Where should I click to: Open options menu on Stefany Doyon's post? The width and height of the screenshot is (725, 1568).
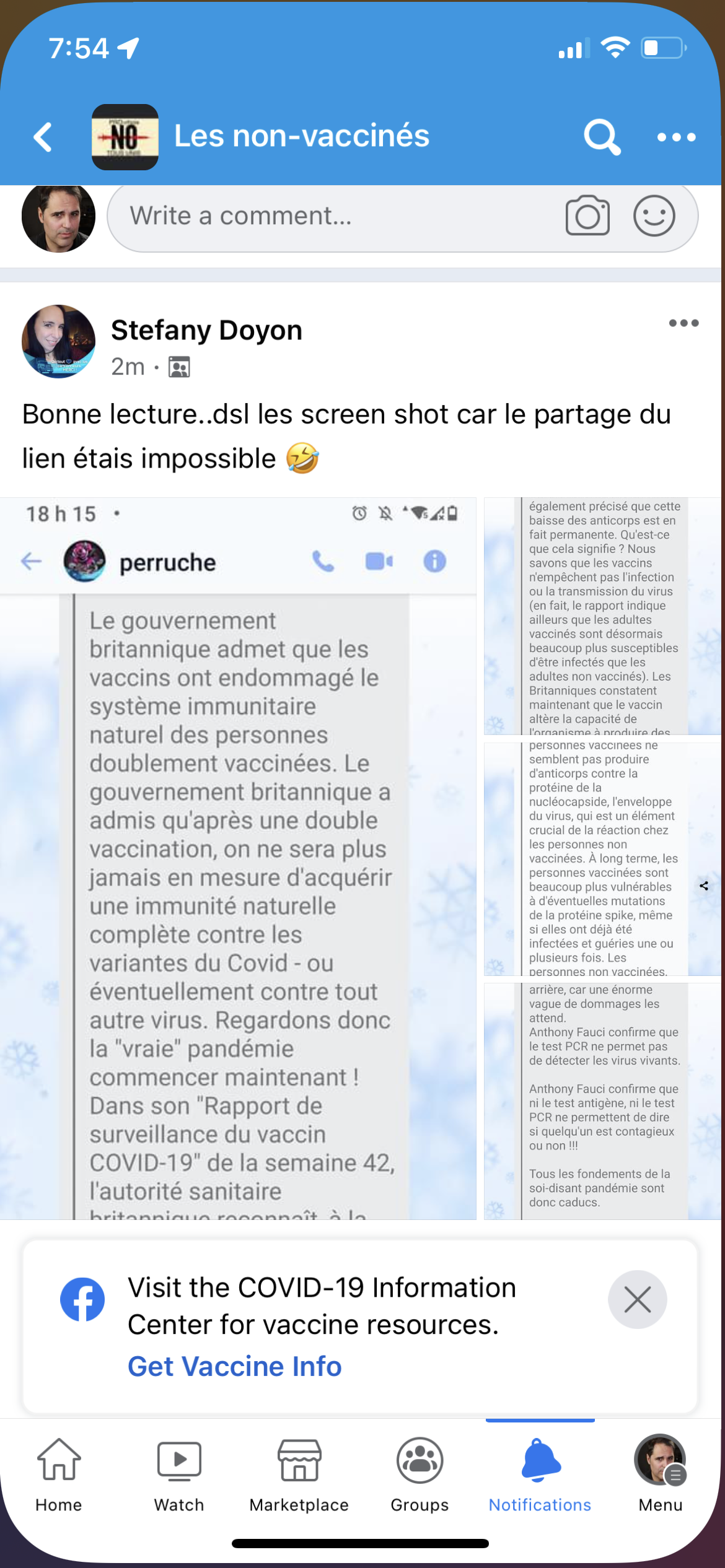pyautogui.click(x=683, y=323)
